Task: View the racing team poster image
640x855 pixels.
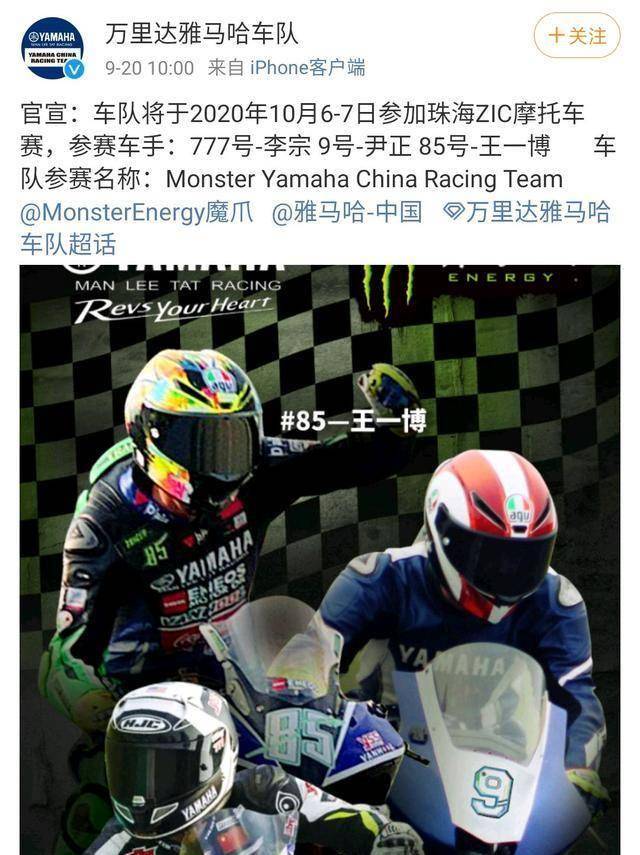Action: (x=320, y=560)
